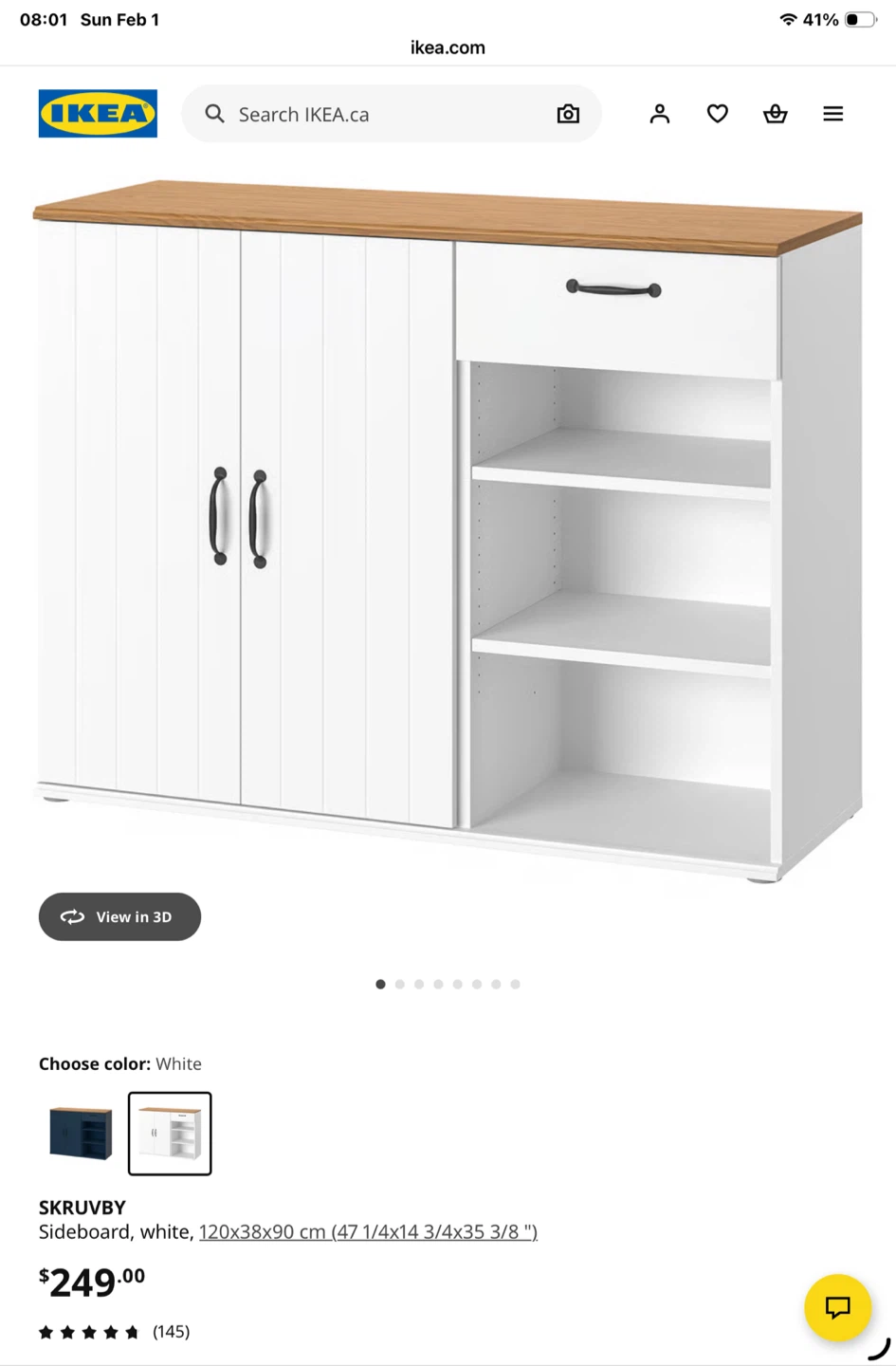Open the shopping basket
This screenshot has height=1366, width=896.
776,114
